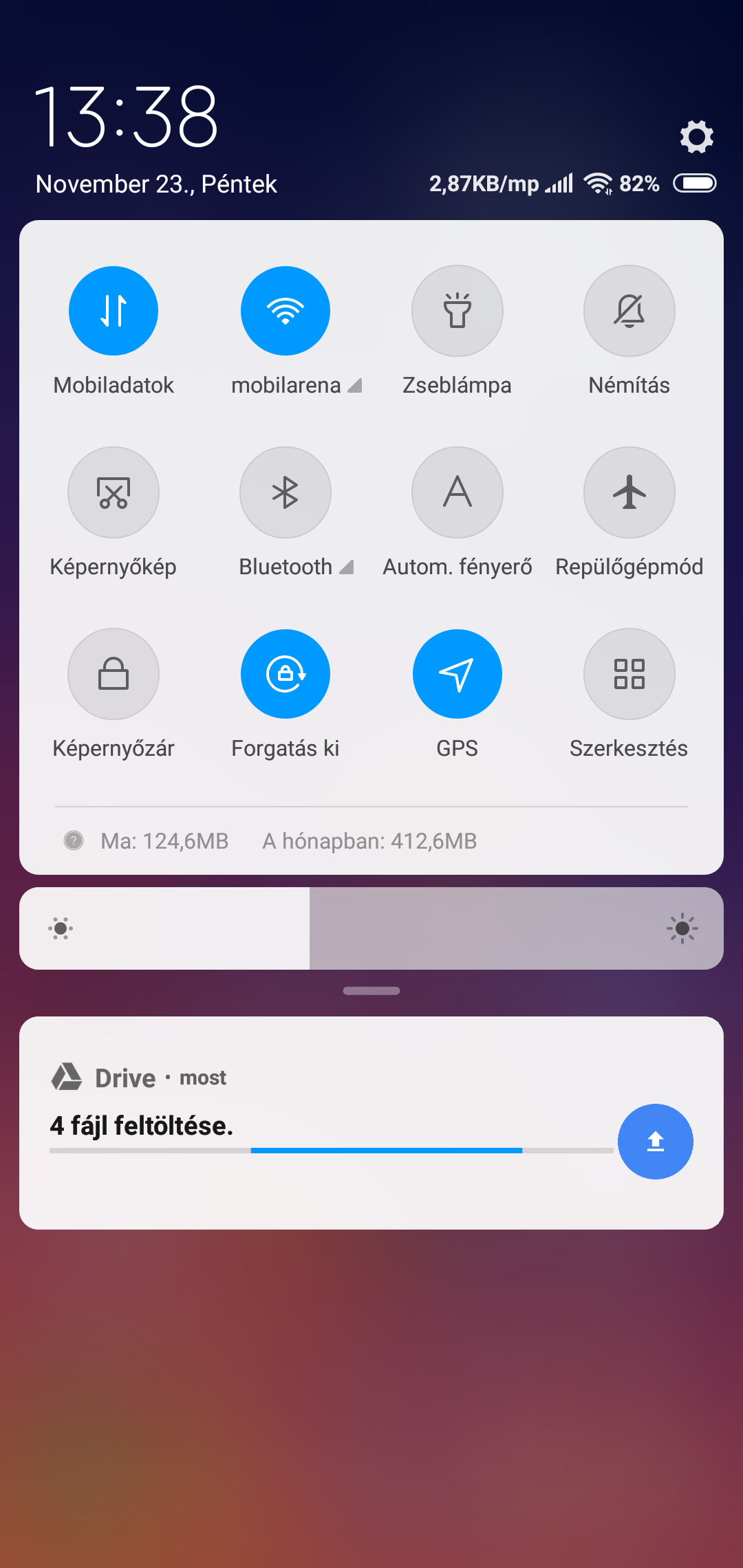Toggle the Forgatás ki rotation lock
Image resolution: width=743 pixels, height=1568 pixels.
286,674
